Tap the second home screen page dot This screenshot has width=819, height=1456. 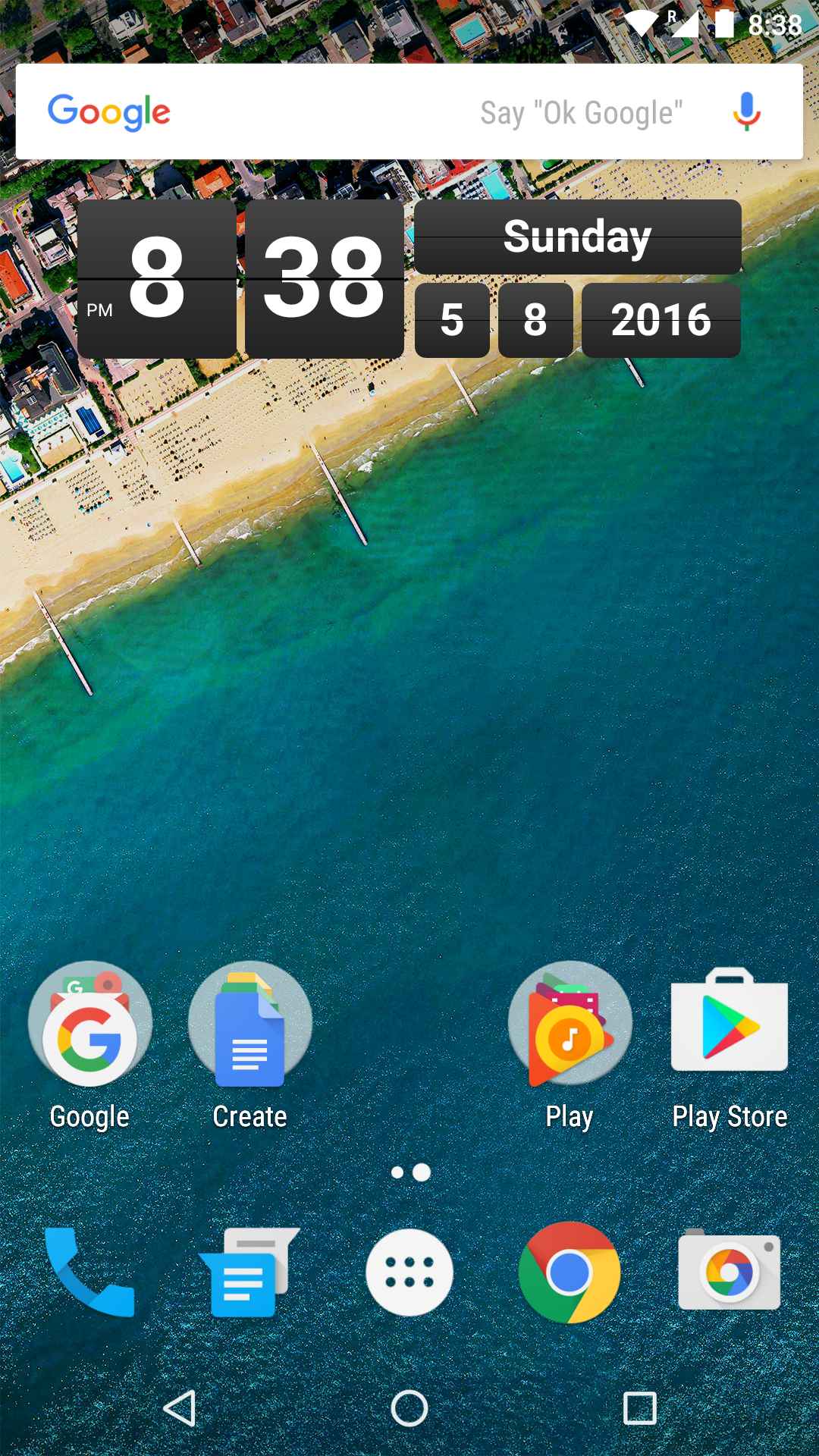422,1173
